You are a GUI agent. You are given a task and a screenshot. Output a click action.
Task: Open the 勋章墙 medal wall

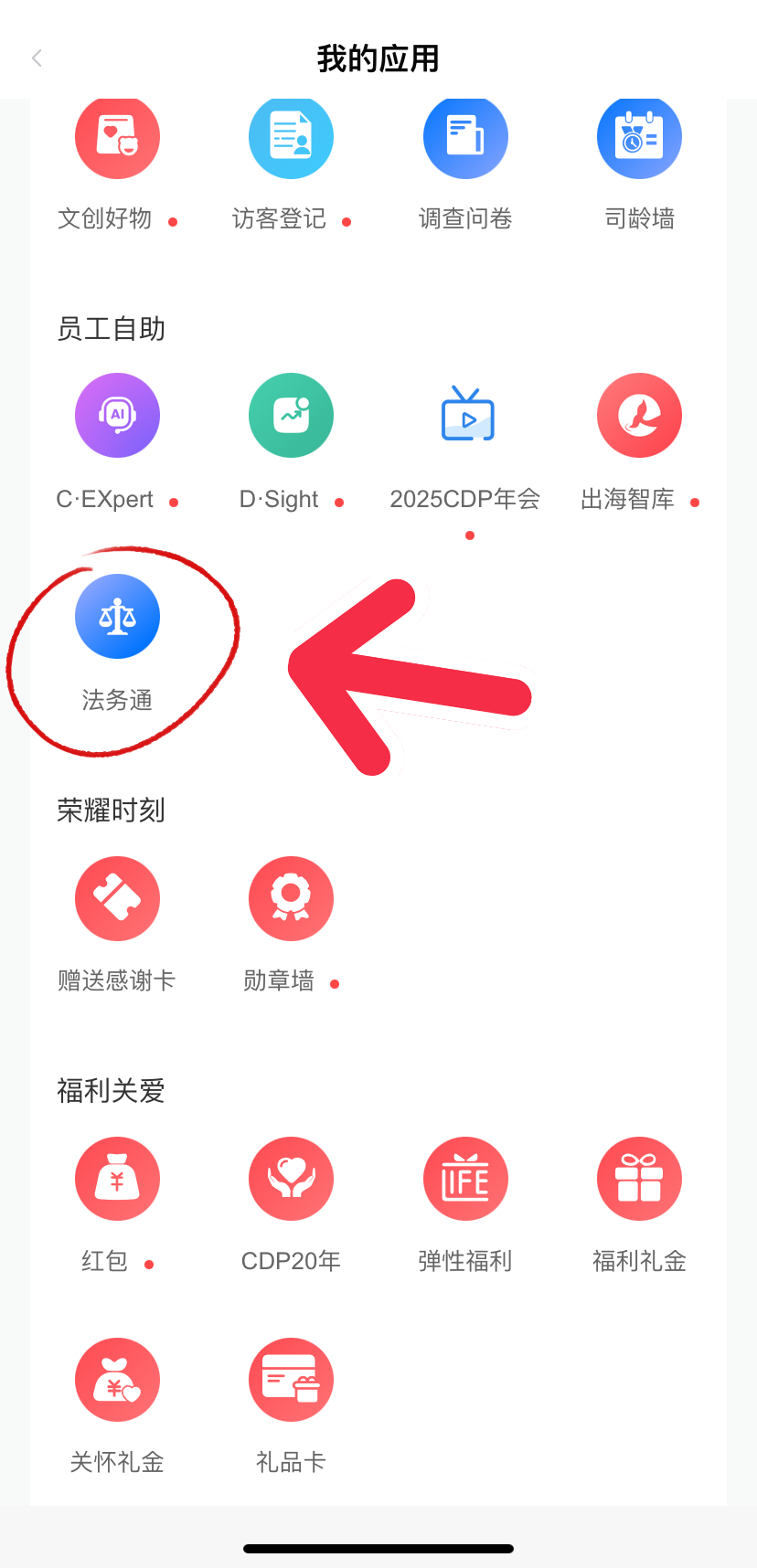click(x=291, y=899)
